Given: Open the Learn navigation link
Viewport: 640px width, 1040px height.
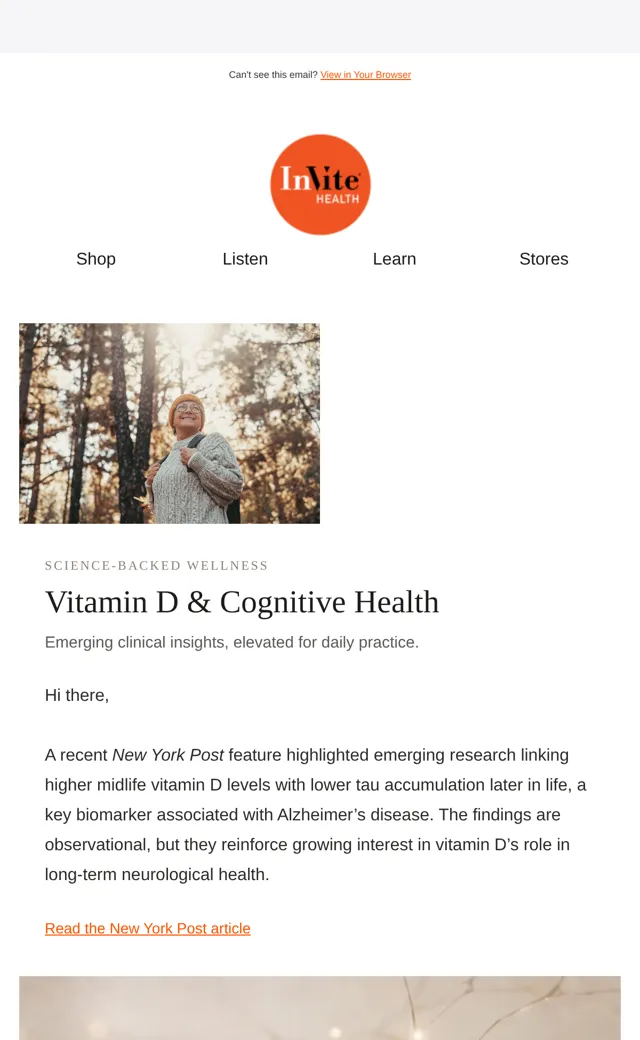Looking at the screenshot, I should 395,259.
